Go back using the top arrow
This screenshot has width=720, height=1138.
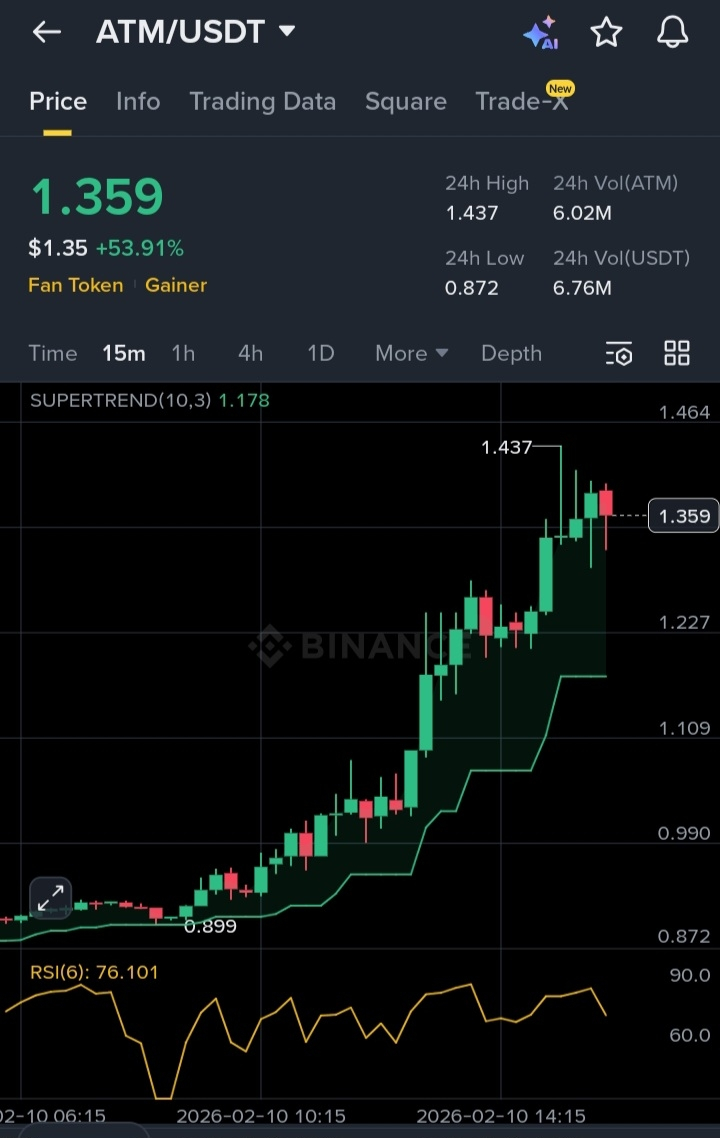(46, 32)
